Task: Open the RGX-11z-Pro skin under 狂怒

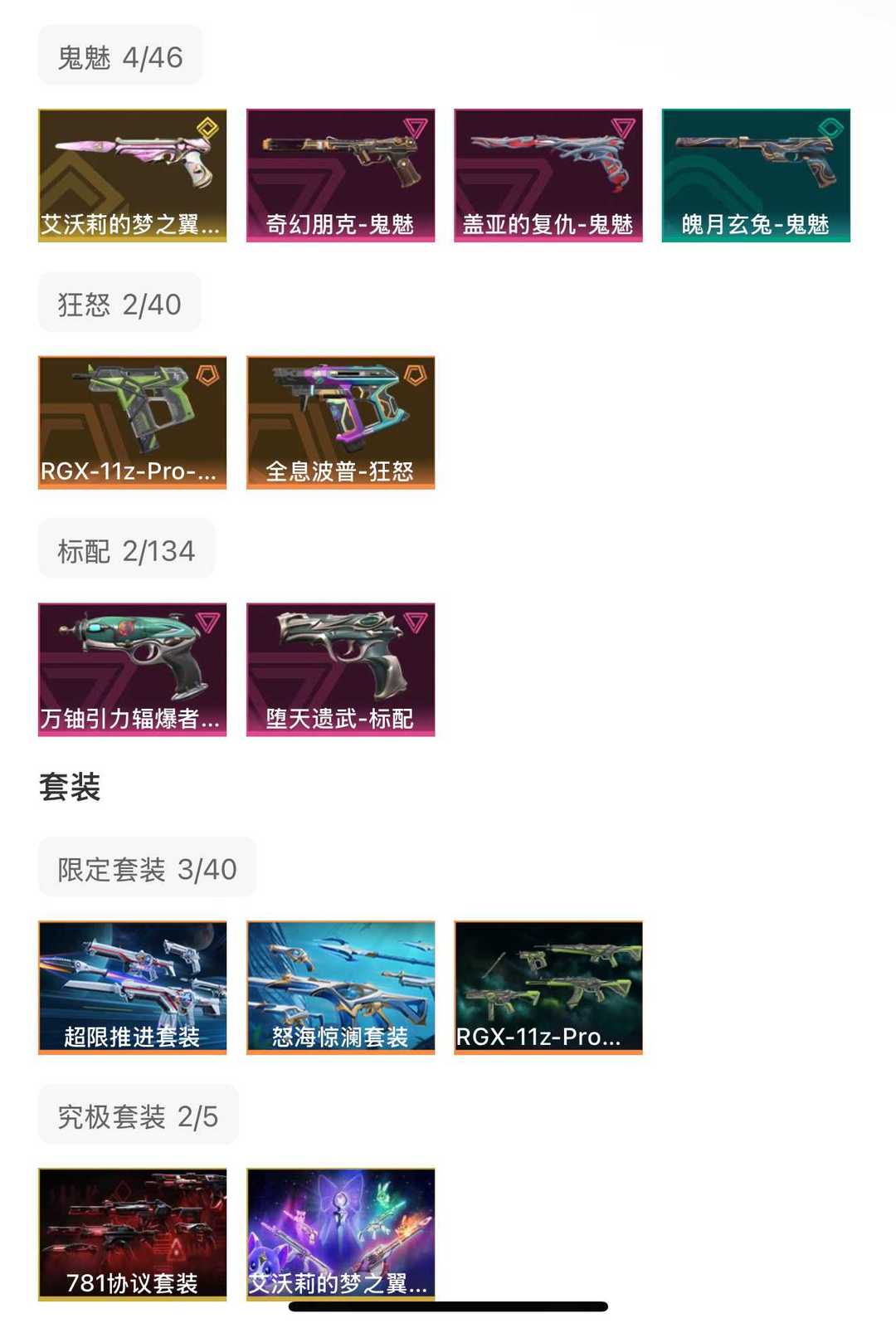Action: (x=133, y=422)
